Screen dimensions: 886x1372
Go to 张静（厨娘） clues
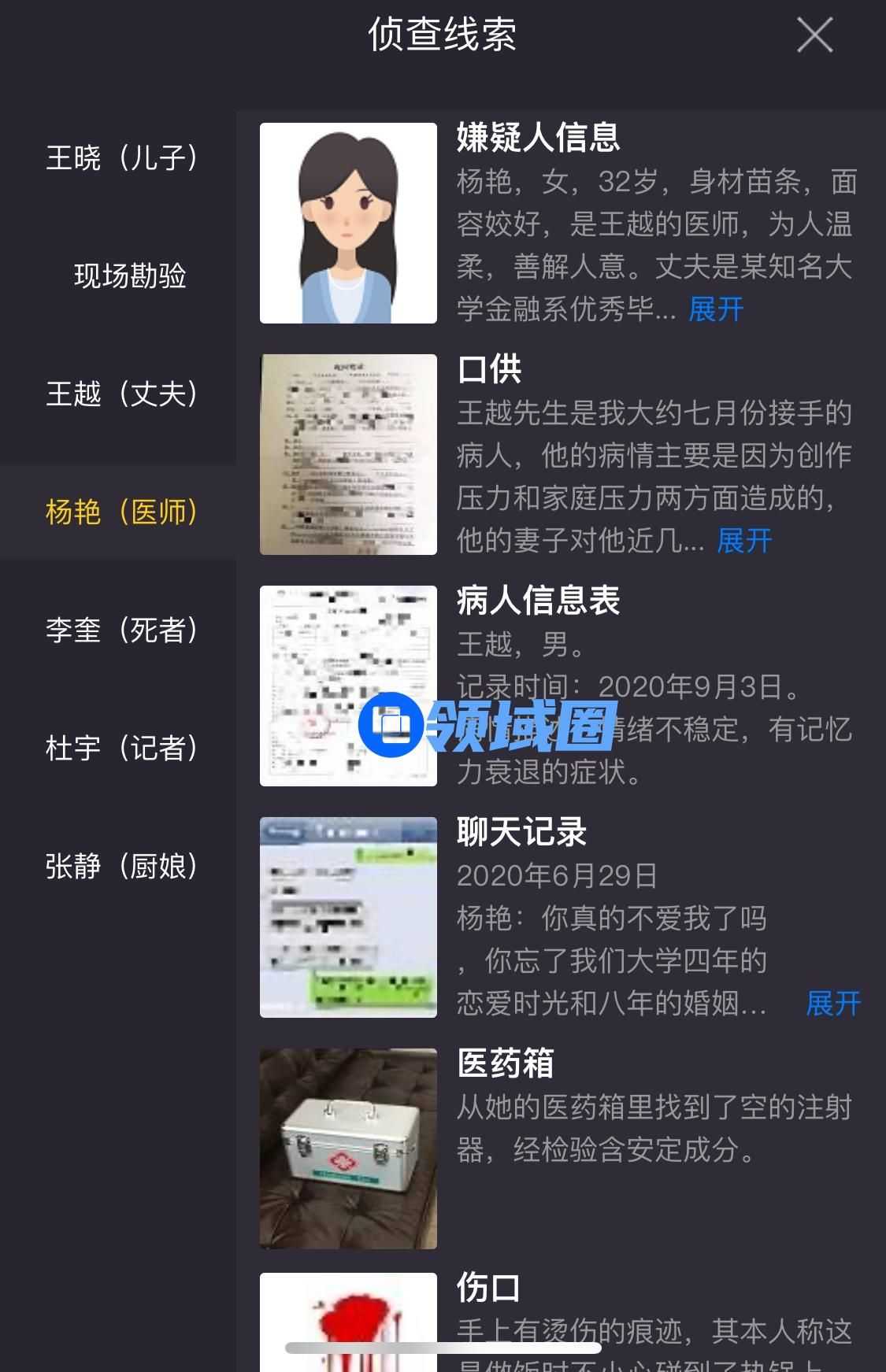[x=121, y=866]
